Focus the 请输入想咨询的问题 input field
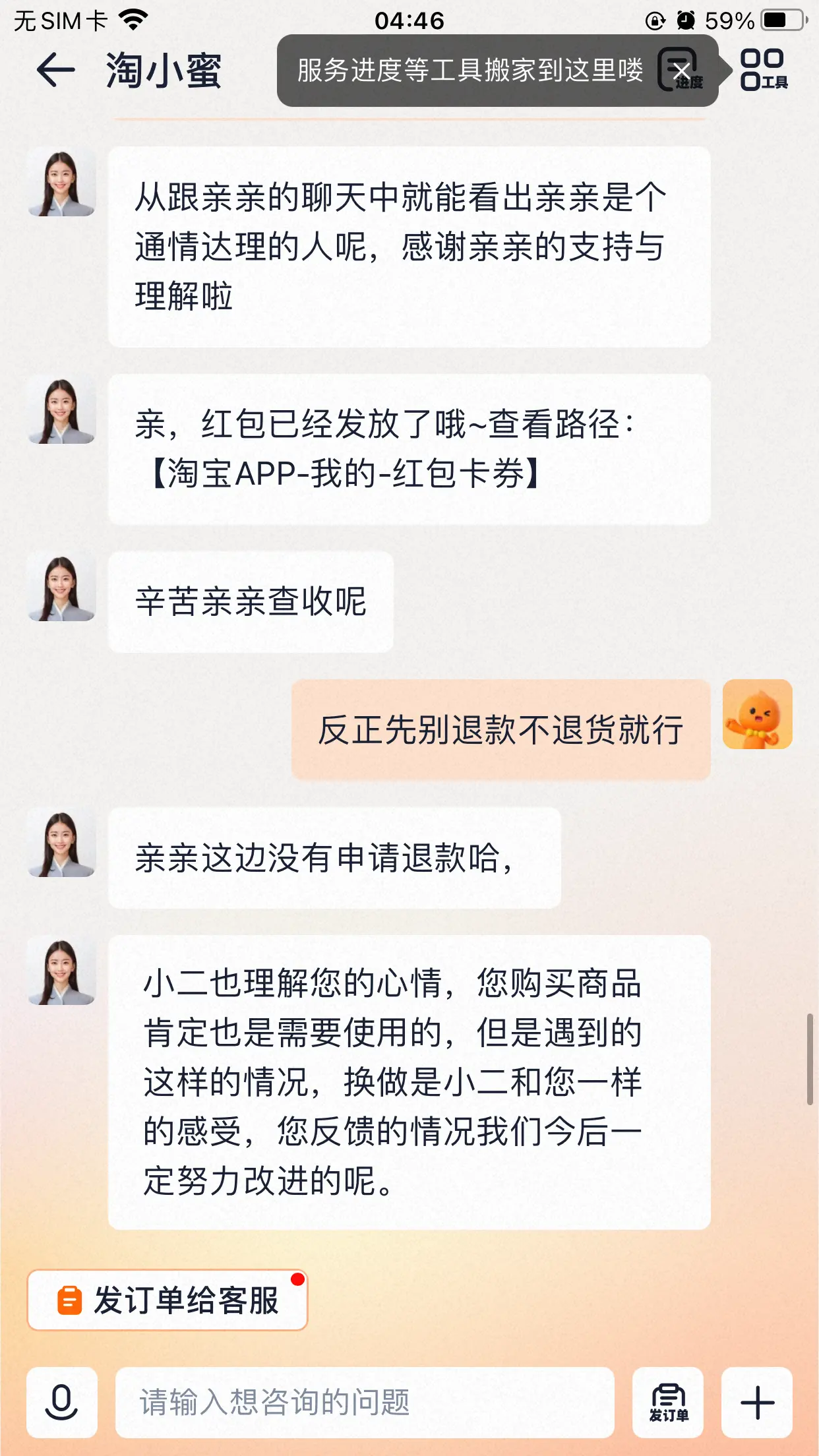Screen dimensions: 819x1456 [x=365, y=1402]
